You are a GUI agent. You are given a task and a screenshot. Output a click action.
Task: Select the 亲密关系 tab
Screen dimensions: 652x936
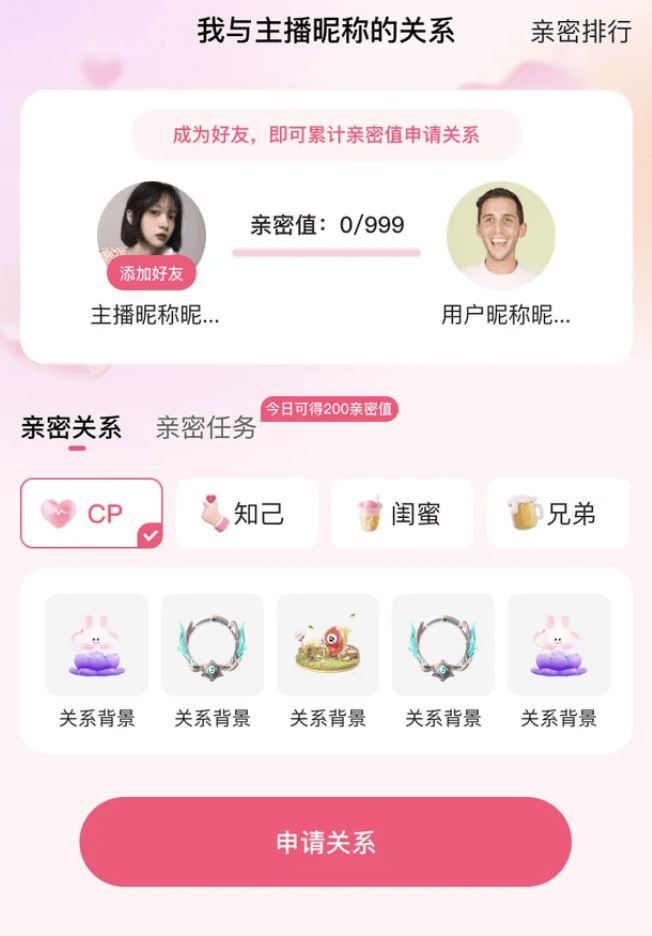point(71,429)
